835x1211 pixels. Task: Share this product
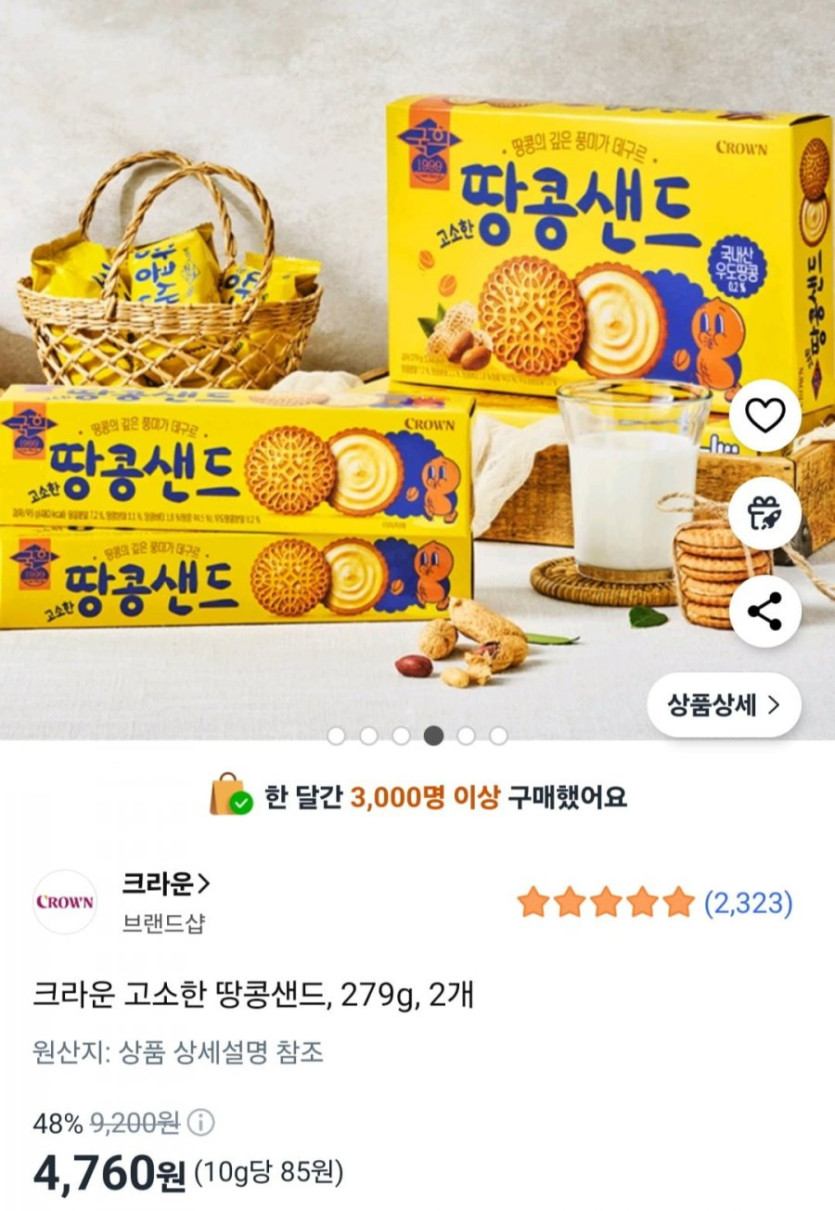pyautogui.click(x=765, y=611)
